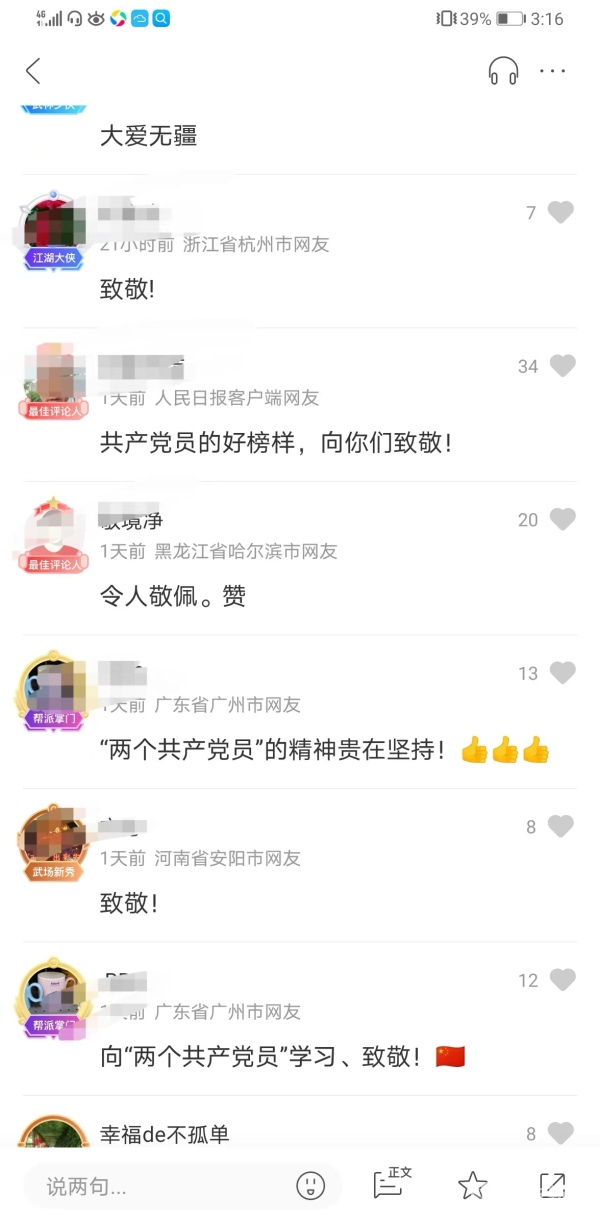Go back using the top-left arrow
The image size is (600, 1224).
point(33,71)
